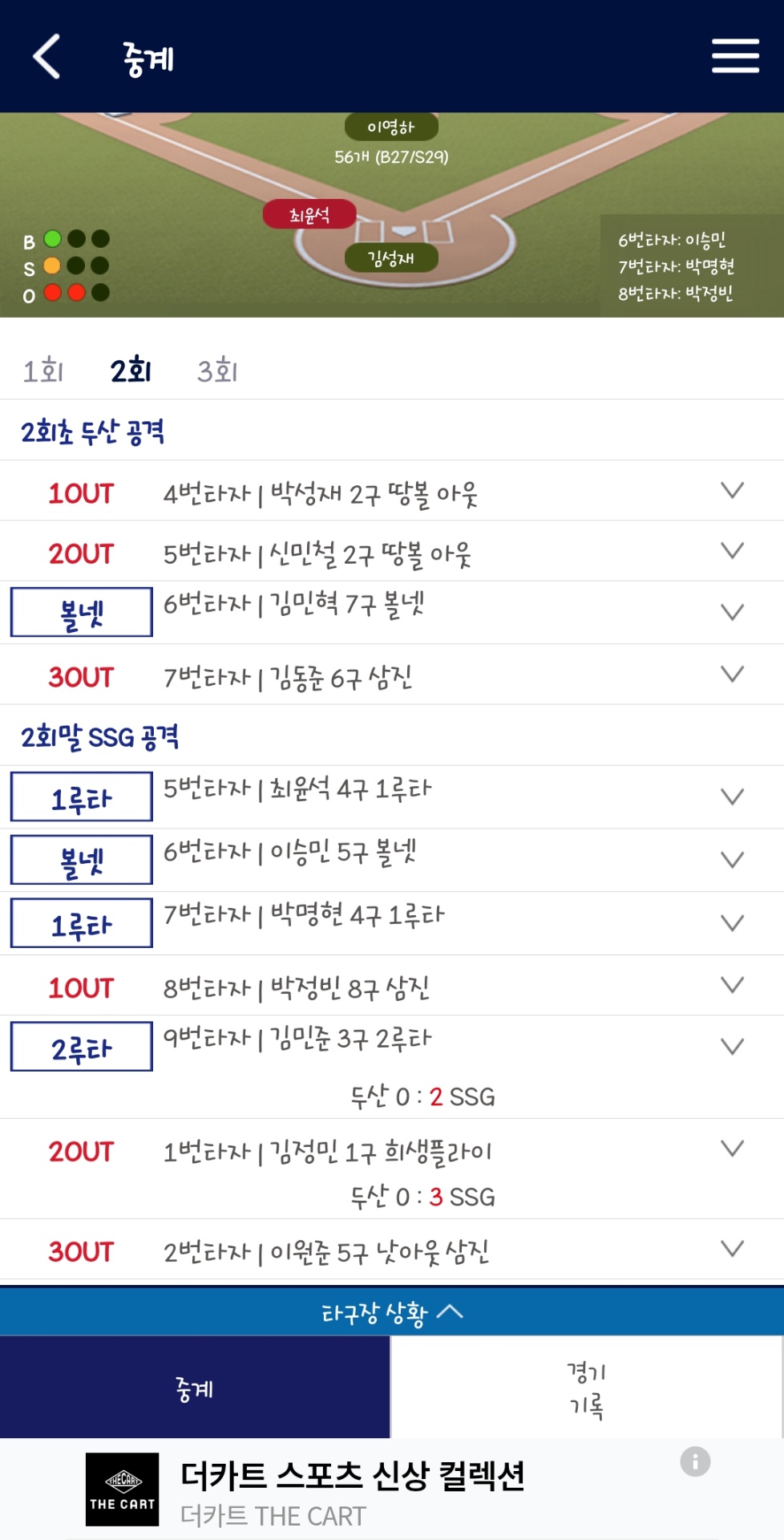Expand 박명현 4구 1루타 row
Image resolution: width=784 pixels, height=1540 pixels.
click(x=732, y=923)
